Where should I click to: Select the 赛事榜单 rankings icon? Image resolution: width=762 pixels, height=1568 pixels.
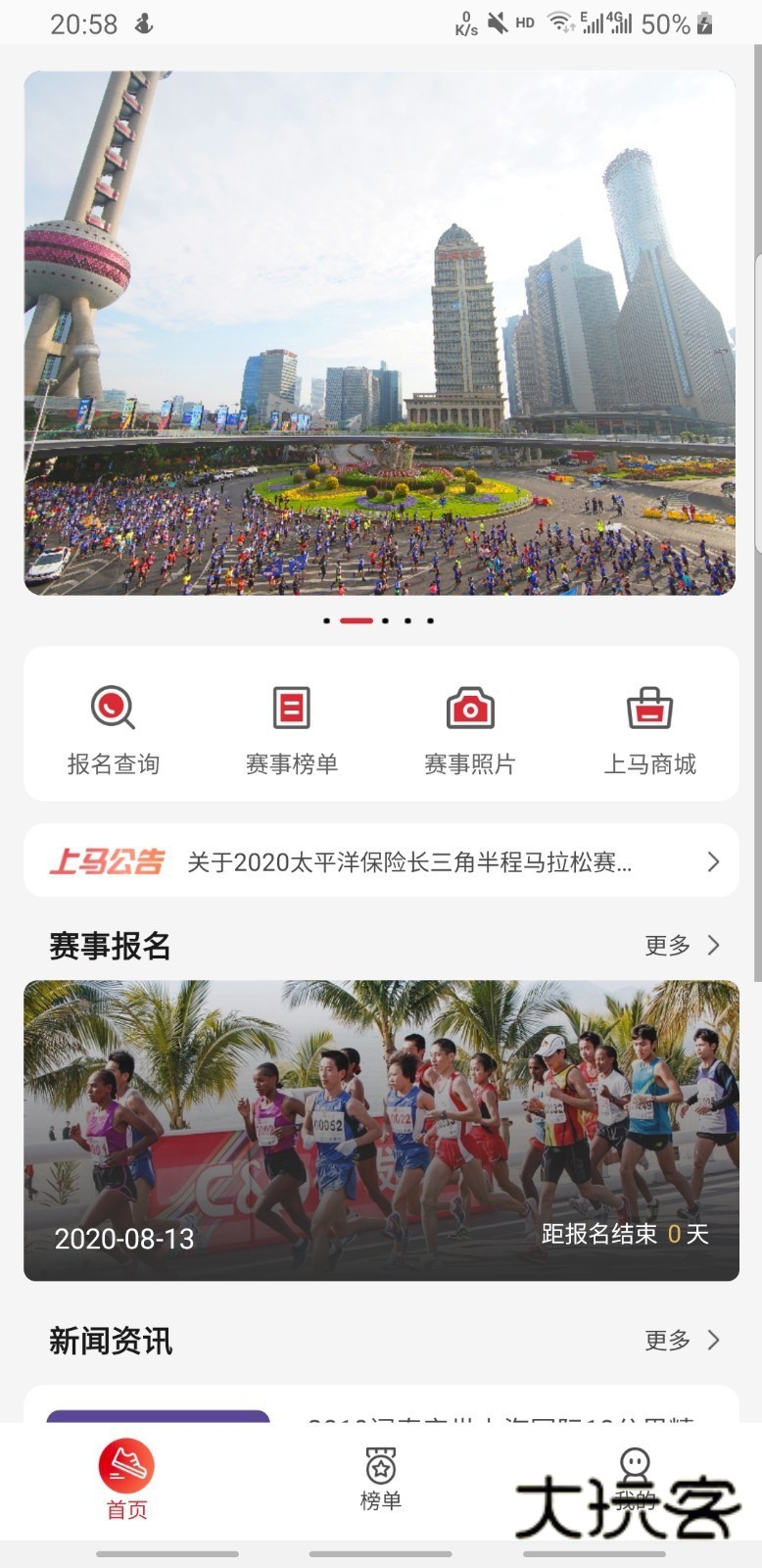291,708
